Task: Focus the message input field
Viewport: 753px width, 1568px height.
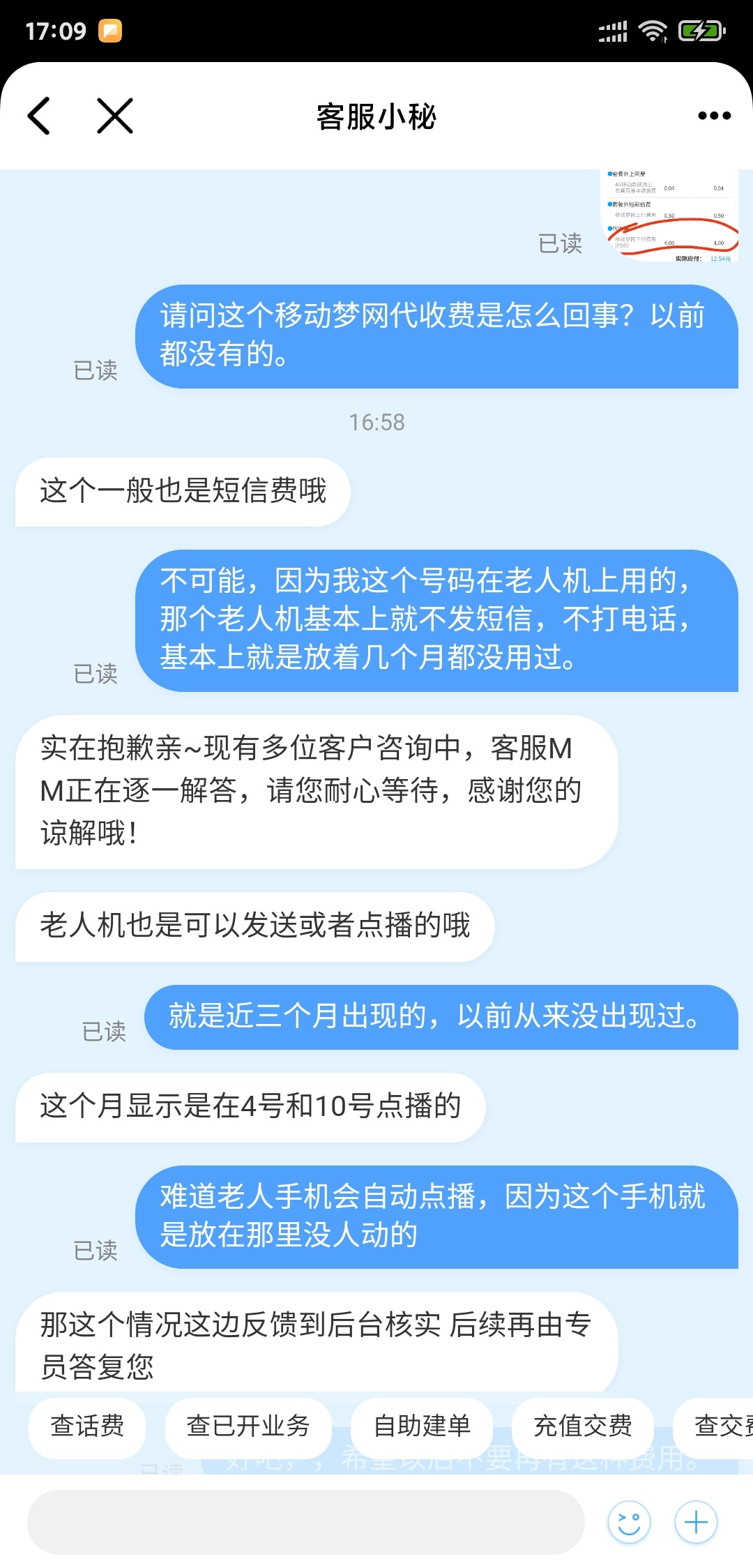Action: pyautogui.click(x=305, y=1522)
